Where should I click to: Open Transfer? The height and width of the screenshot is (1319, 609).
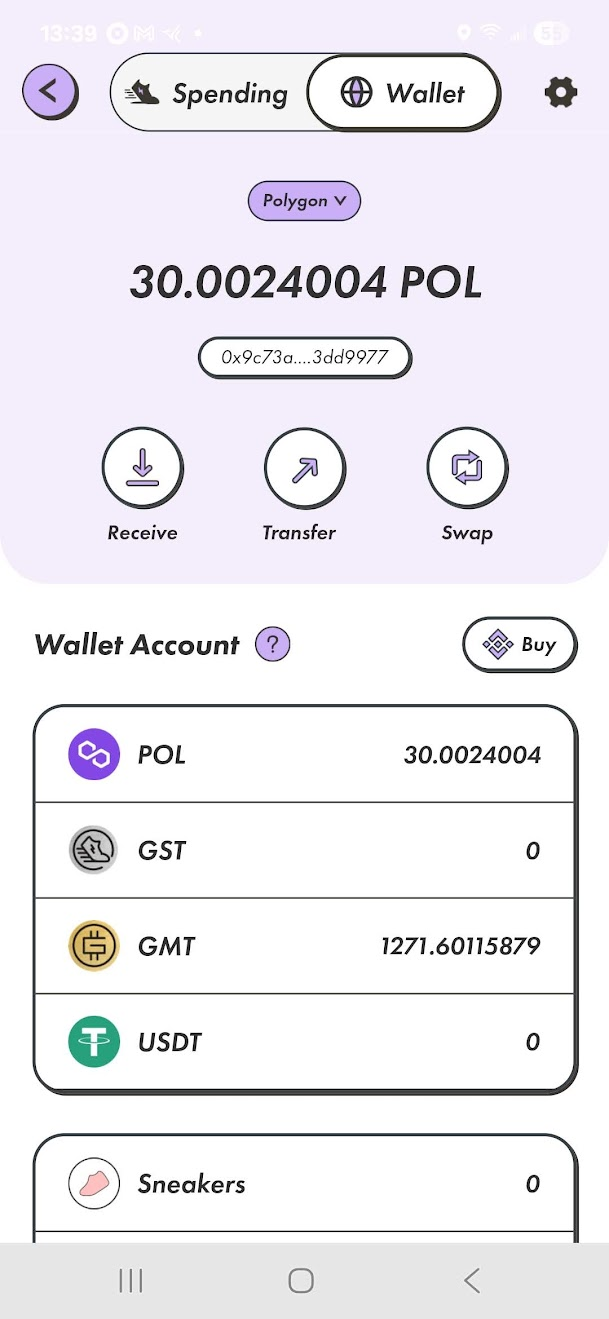[304, 468]
